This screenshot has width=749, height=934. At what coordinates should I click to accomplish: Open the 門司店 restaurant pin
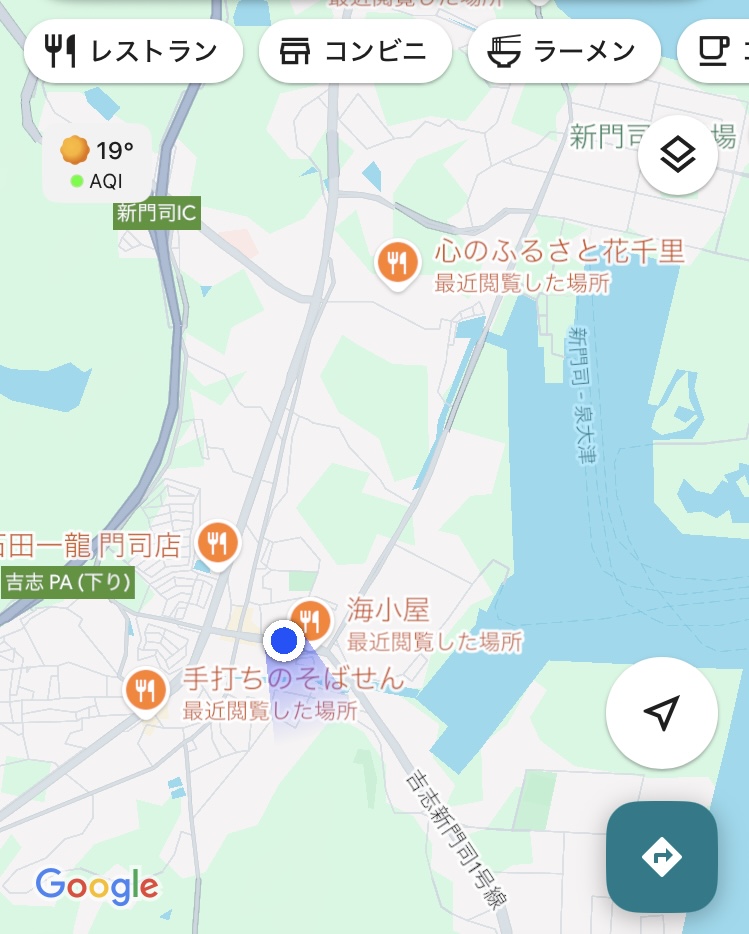click(217, 544)
